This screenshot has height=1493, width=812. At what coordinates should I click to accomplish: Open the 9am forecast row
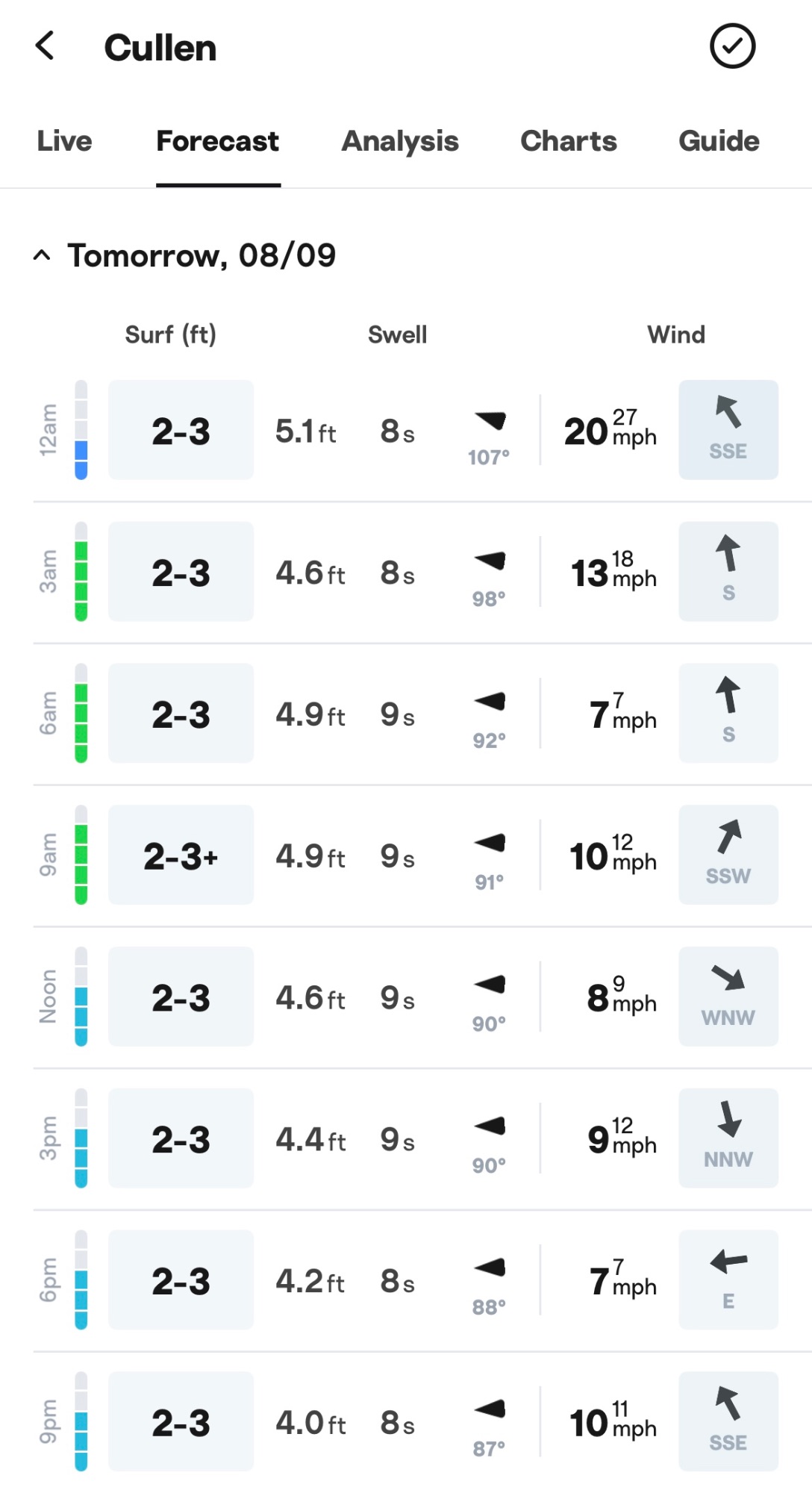(406, 855)
